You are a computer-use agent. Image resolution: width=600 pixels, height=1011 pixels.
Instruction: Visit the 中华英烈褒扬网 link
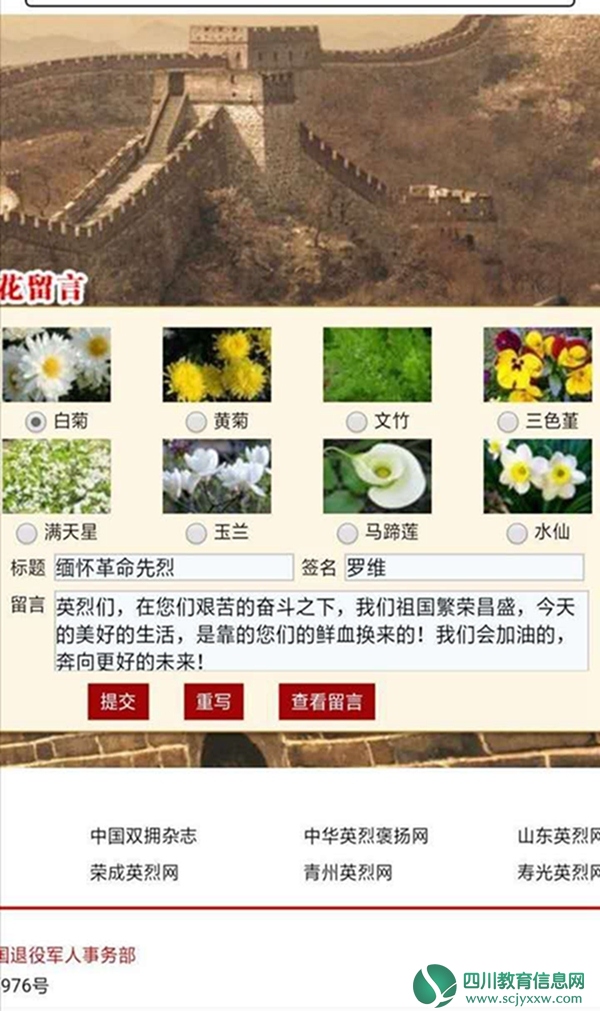[366, 836]
